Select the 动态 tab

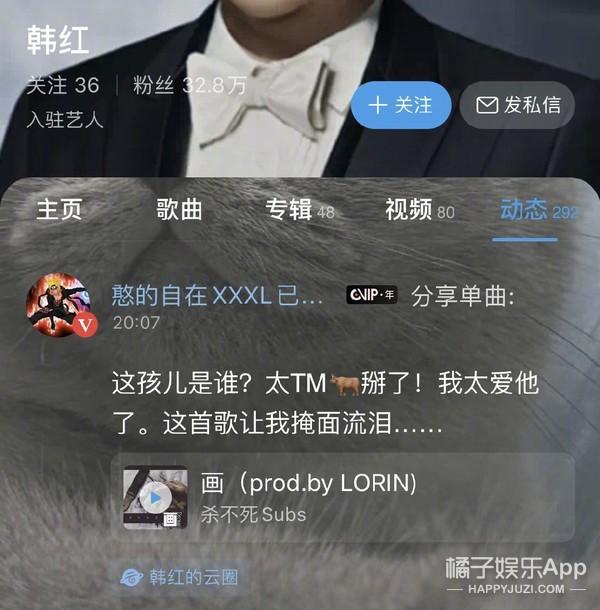click(x=538, y=210)
